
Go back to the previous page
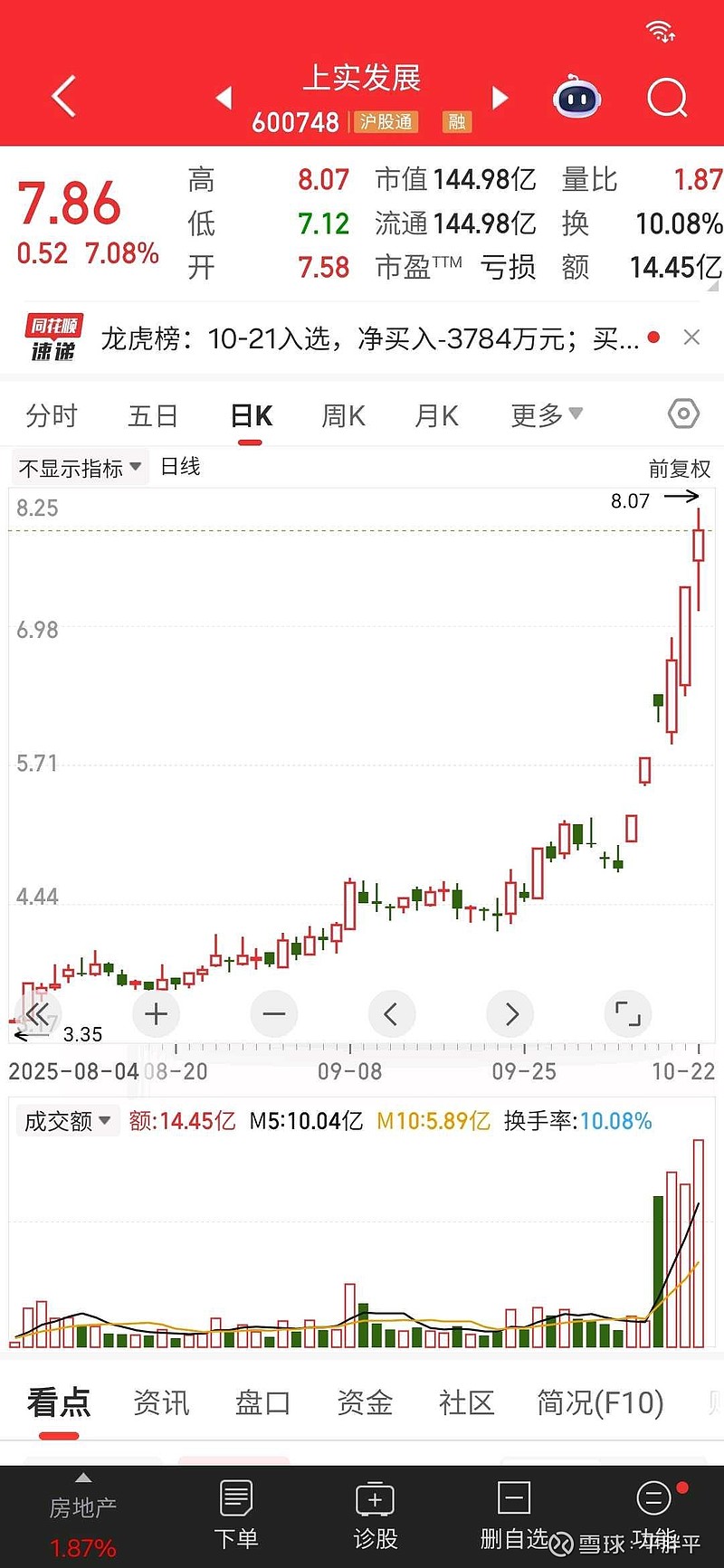(63, 97)
